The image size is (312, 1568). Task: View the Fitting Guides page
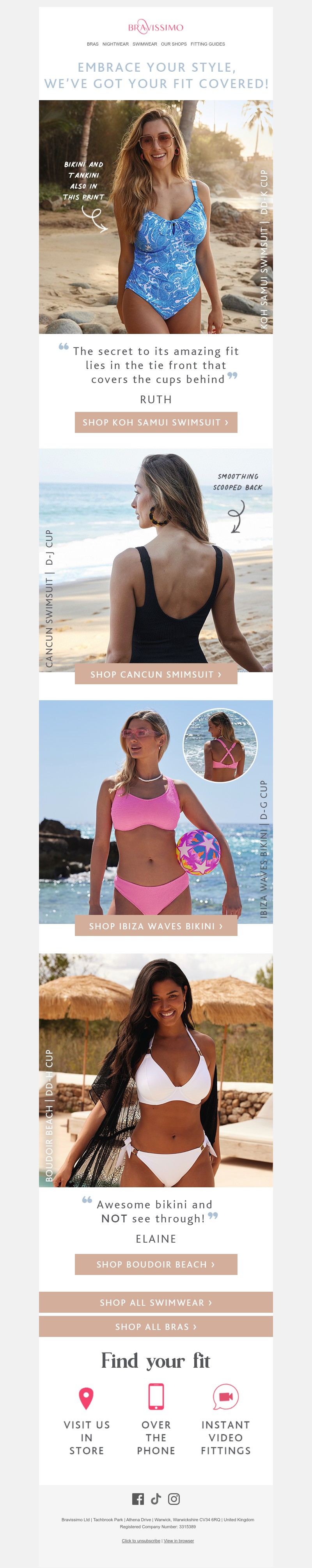208,44
